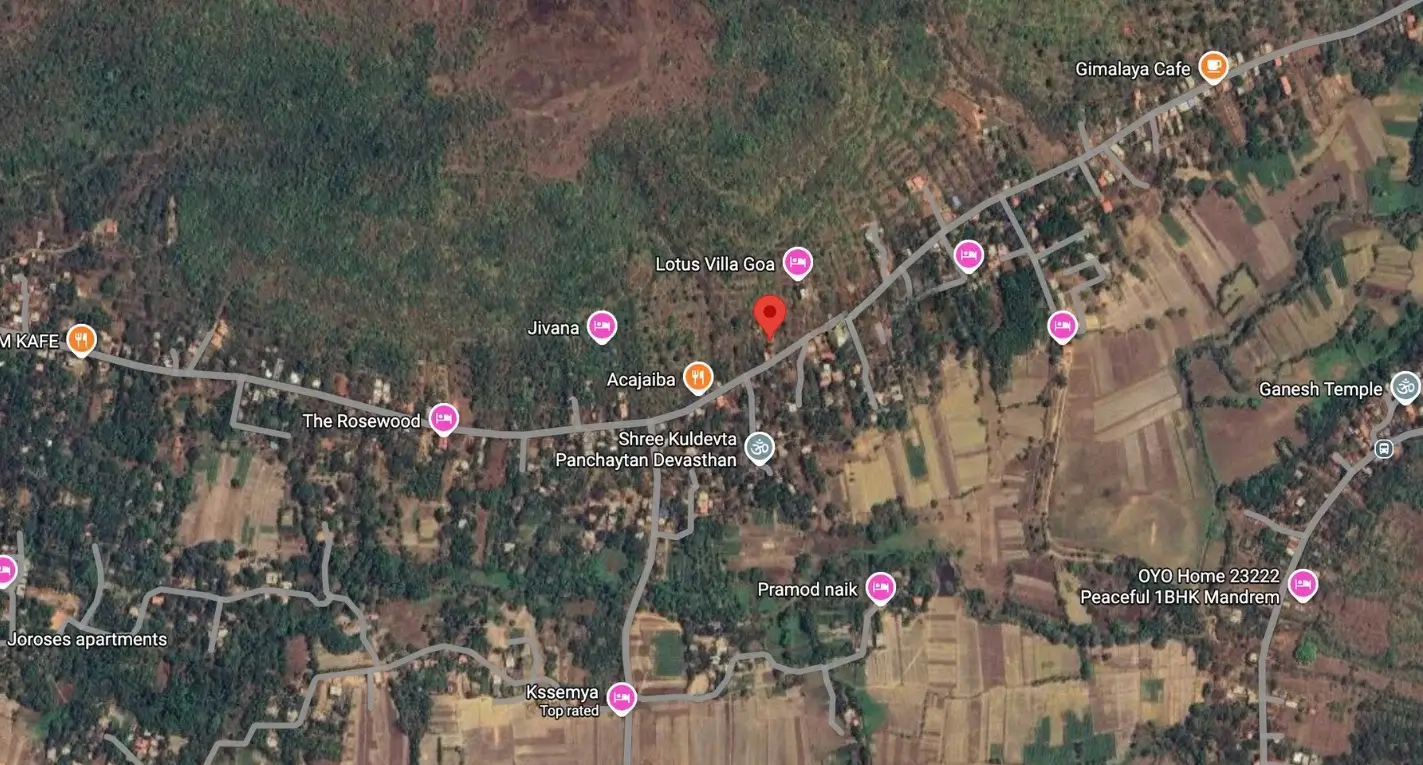
Task: Select the Lotus Villa Goa hotel pin
Action: tap(796, 262)
